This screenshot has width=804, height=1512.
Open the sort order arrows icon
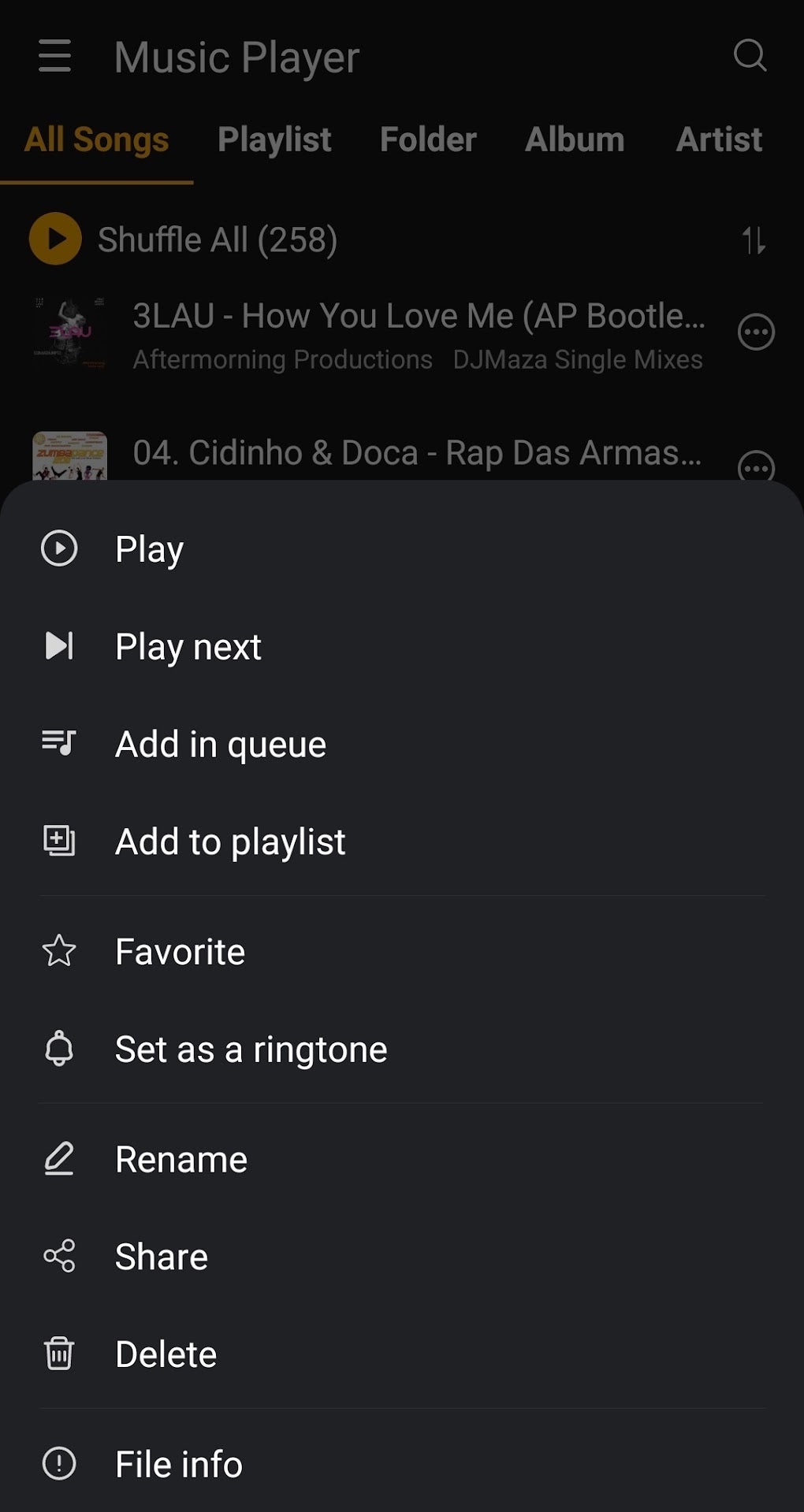pos(754,240)
